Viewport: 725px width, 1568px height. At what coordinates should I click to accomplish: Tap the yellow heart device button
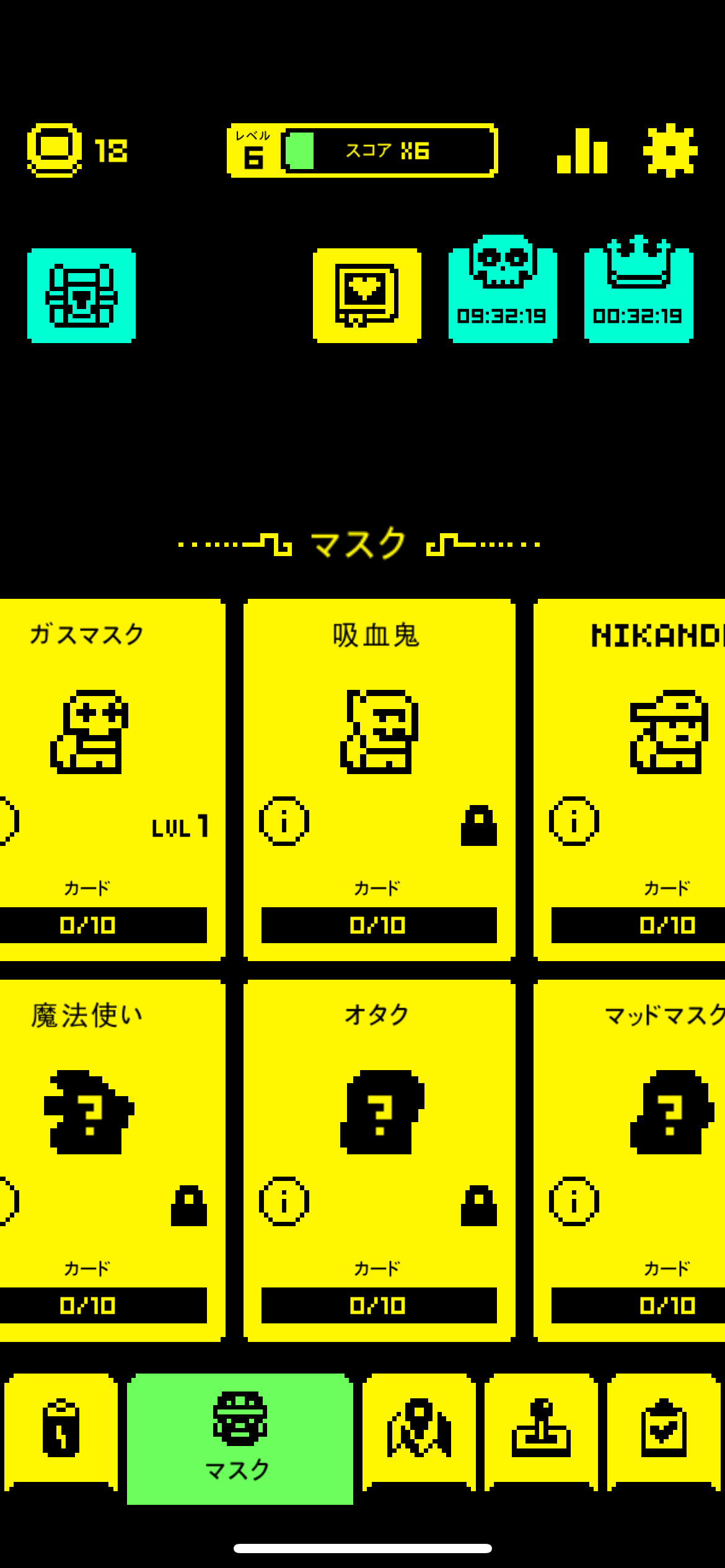point(367,295)
